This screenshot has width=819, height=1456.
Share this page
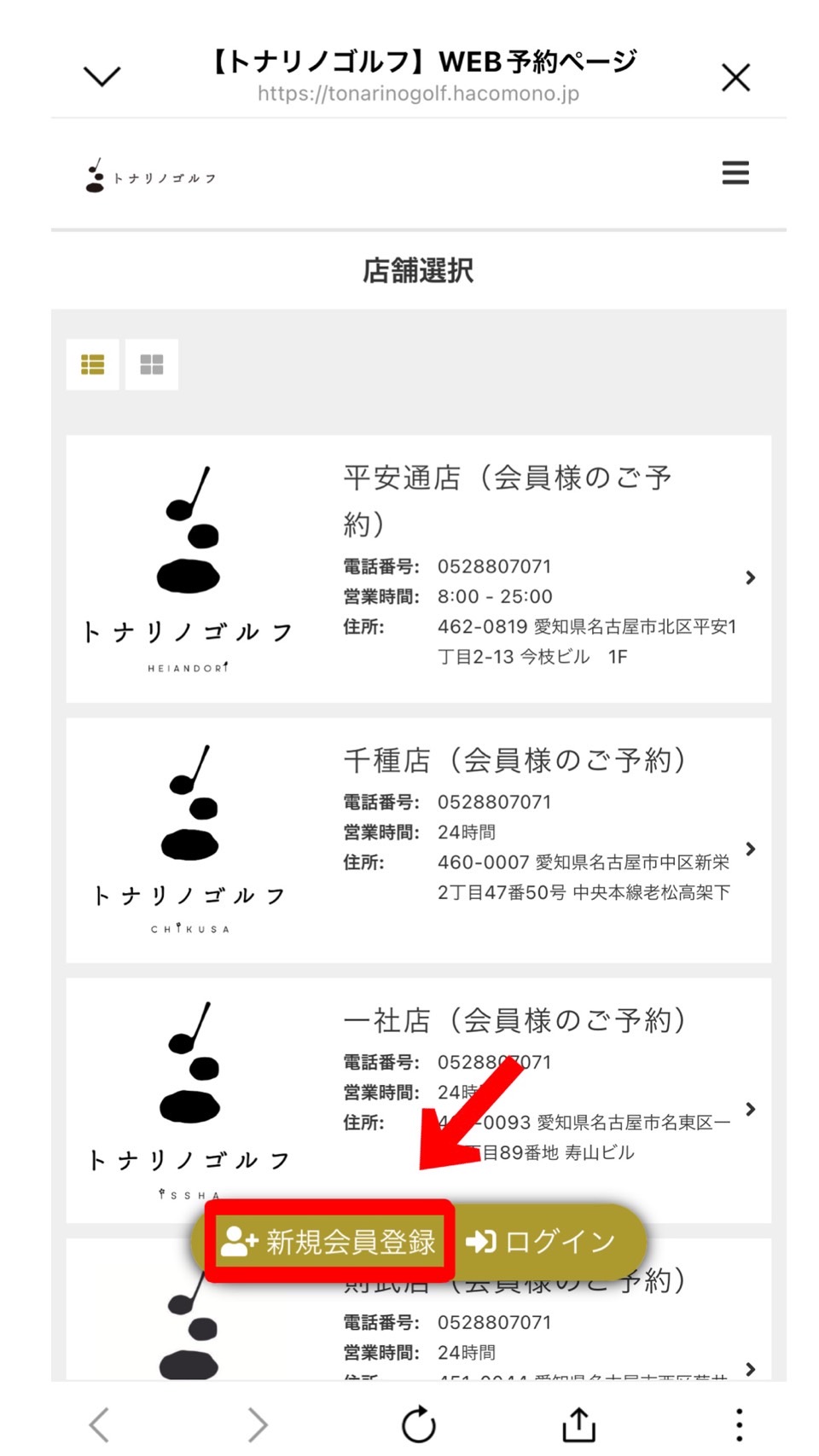pyautogui.click(x=578, y=1424)
